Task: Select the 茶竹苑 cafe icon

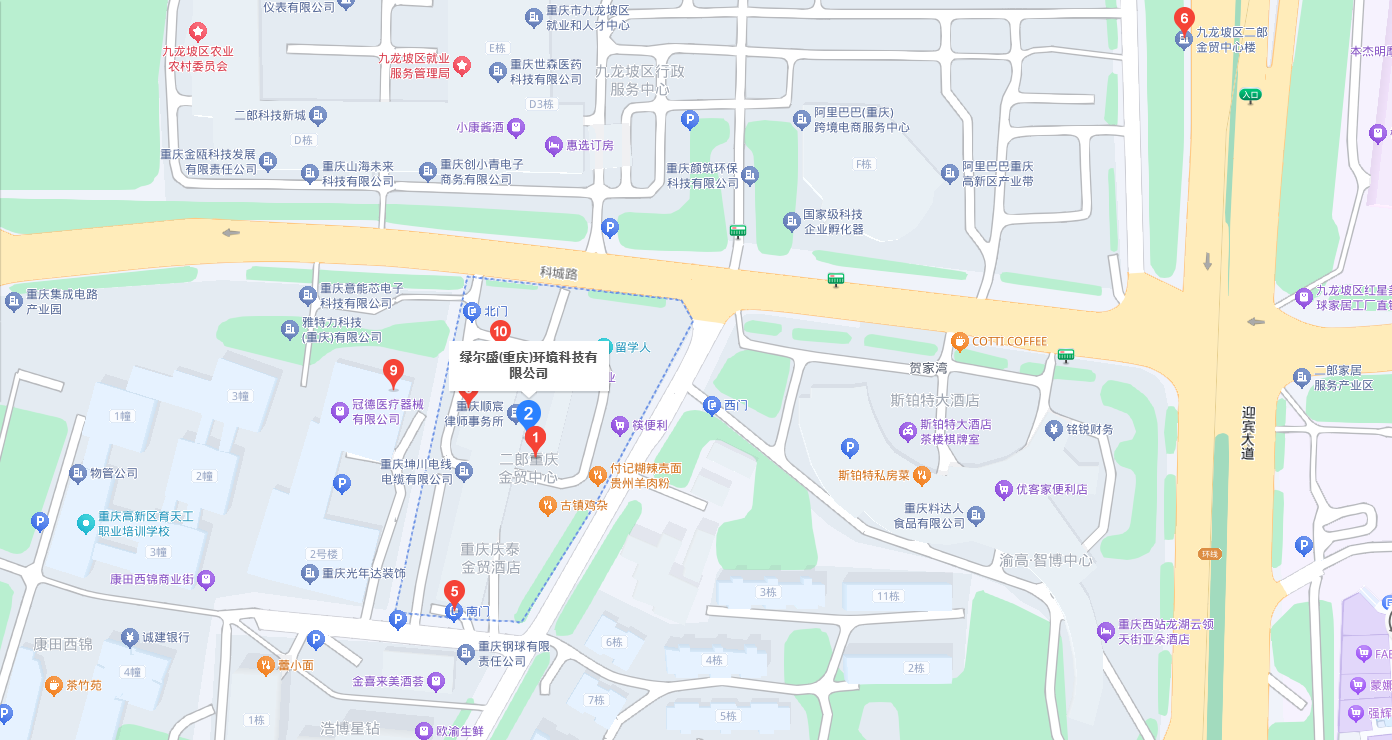Action: (53, 685)
